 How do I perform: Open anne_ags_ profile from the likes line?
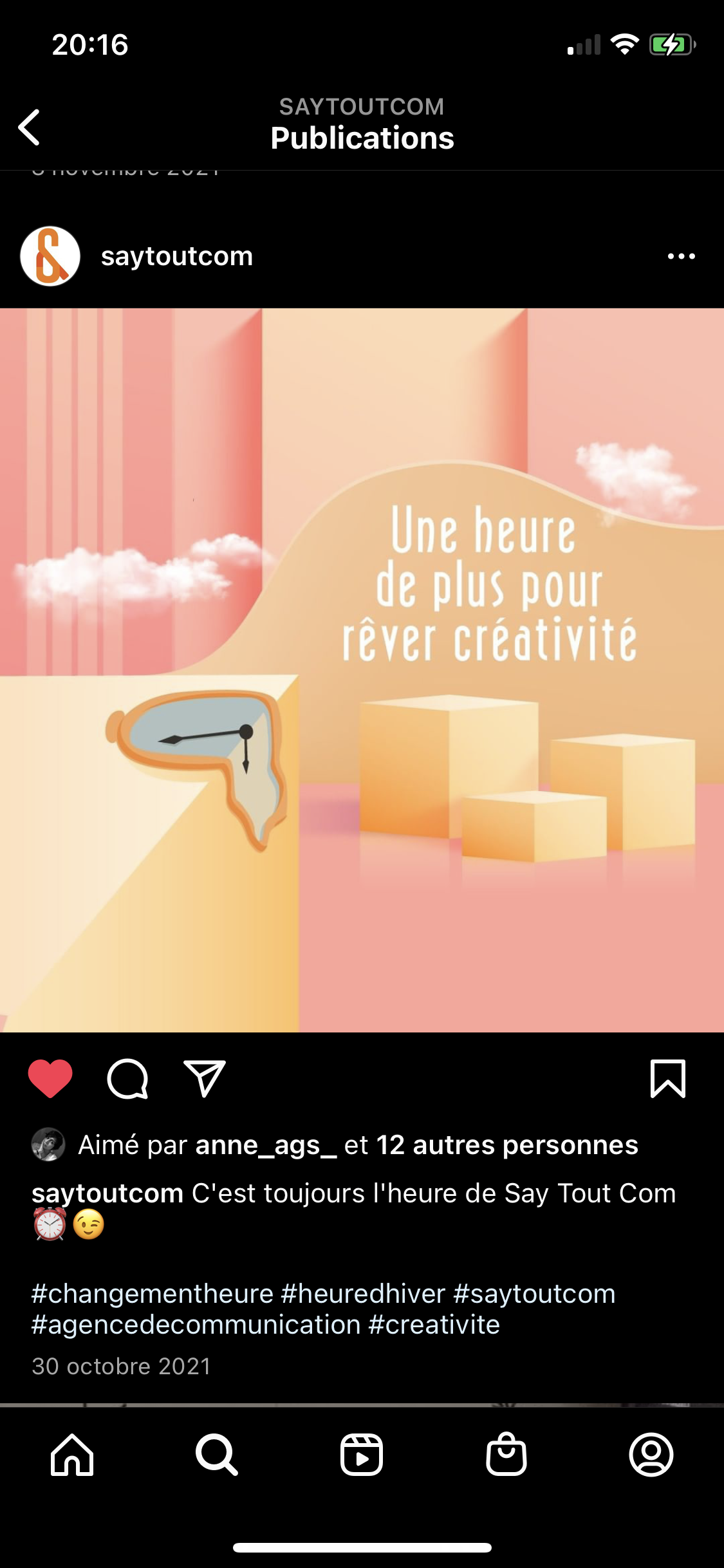point(266,1146)
